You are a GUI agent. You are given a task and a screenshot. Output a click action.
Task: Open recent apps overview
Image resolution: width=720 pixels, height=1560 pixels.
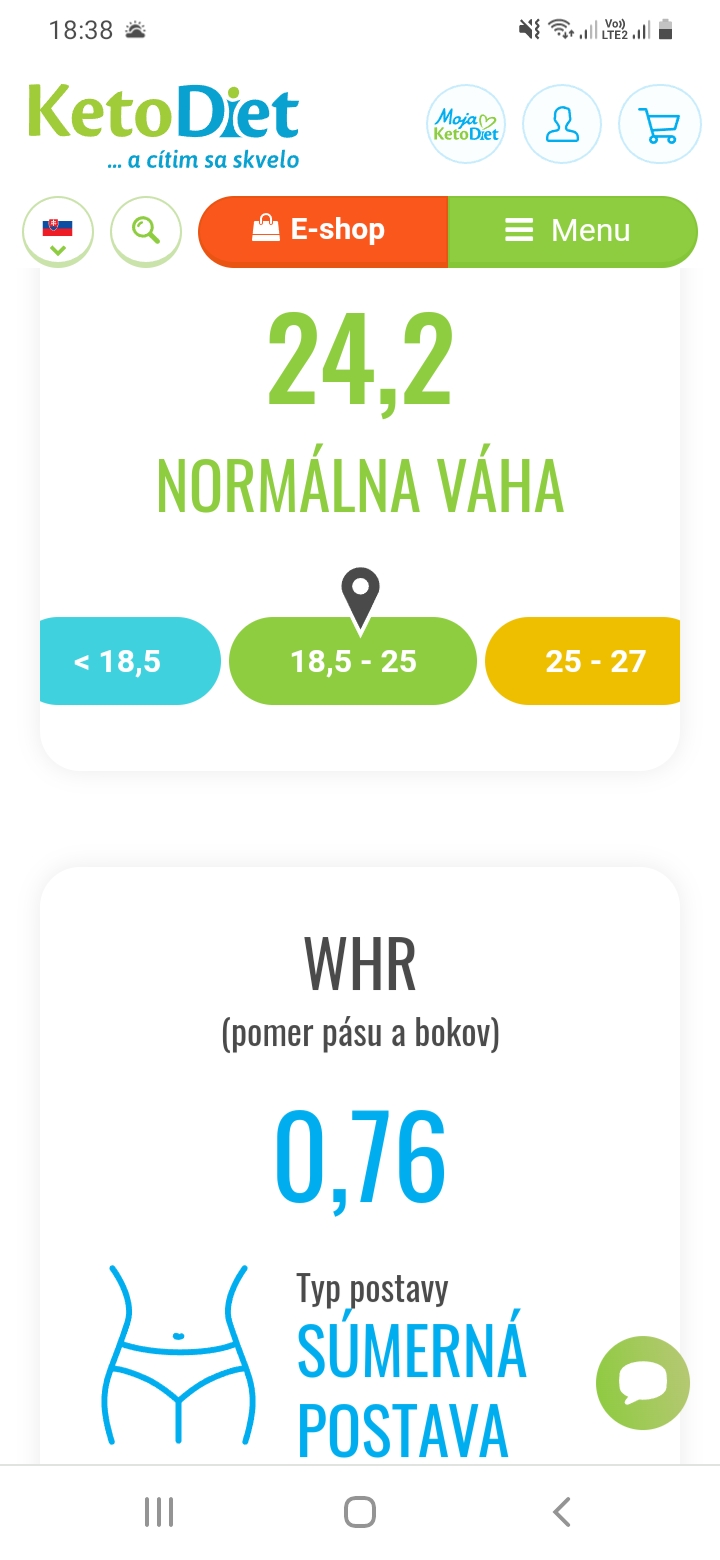(x=159, y=1512)
